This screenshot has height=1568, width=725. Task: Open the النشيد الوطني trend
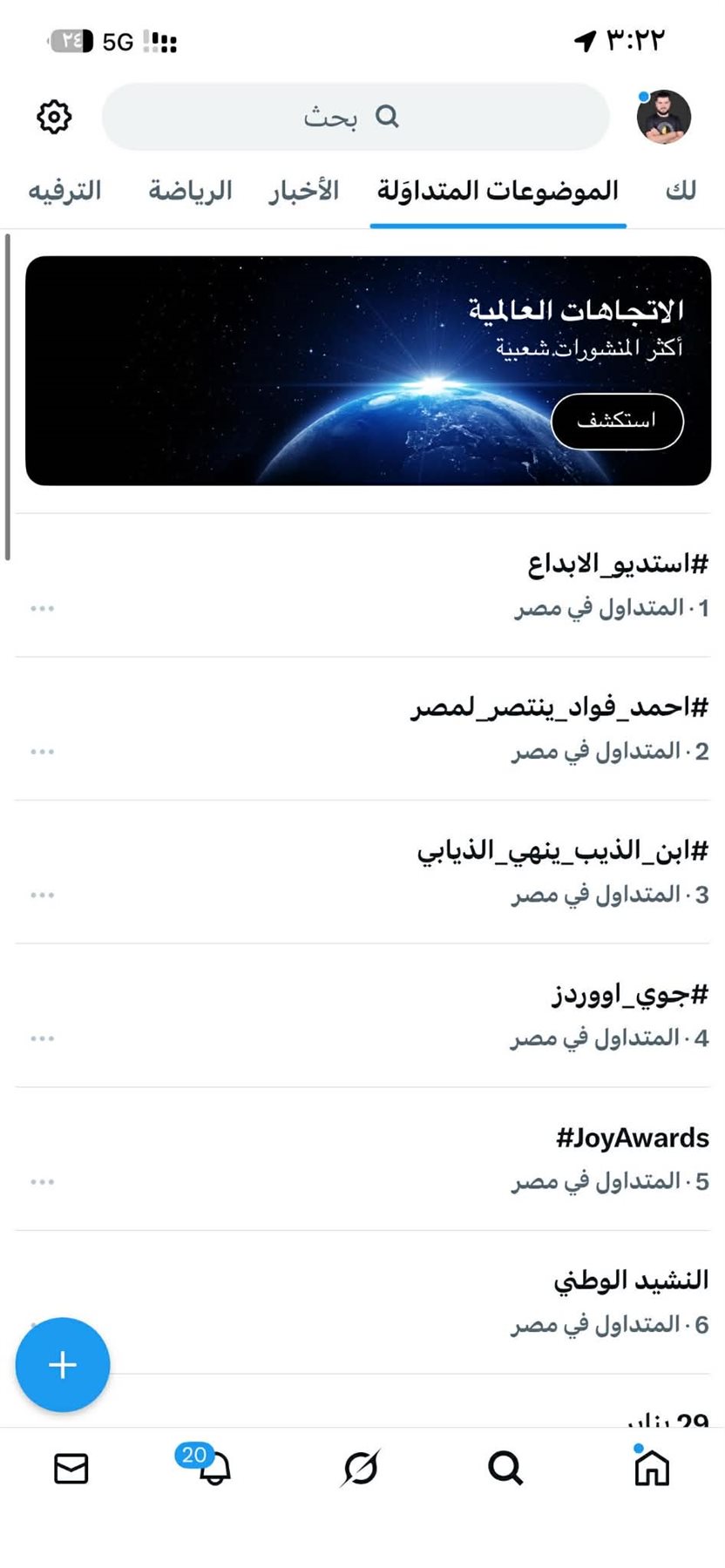pyautogui.click(x=631, y=1281)
